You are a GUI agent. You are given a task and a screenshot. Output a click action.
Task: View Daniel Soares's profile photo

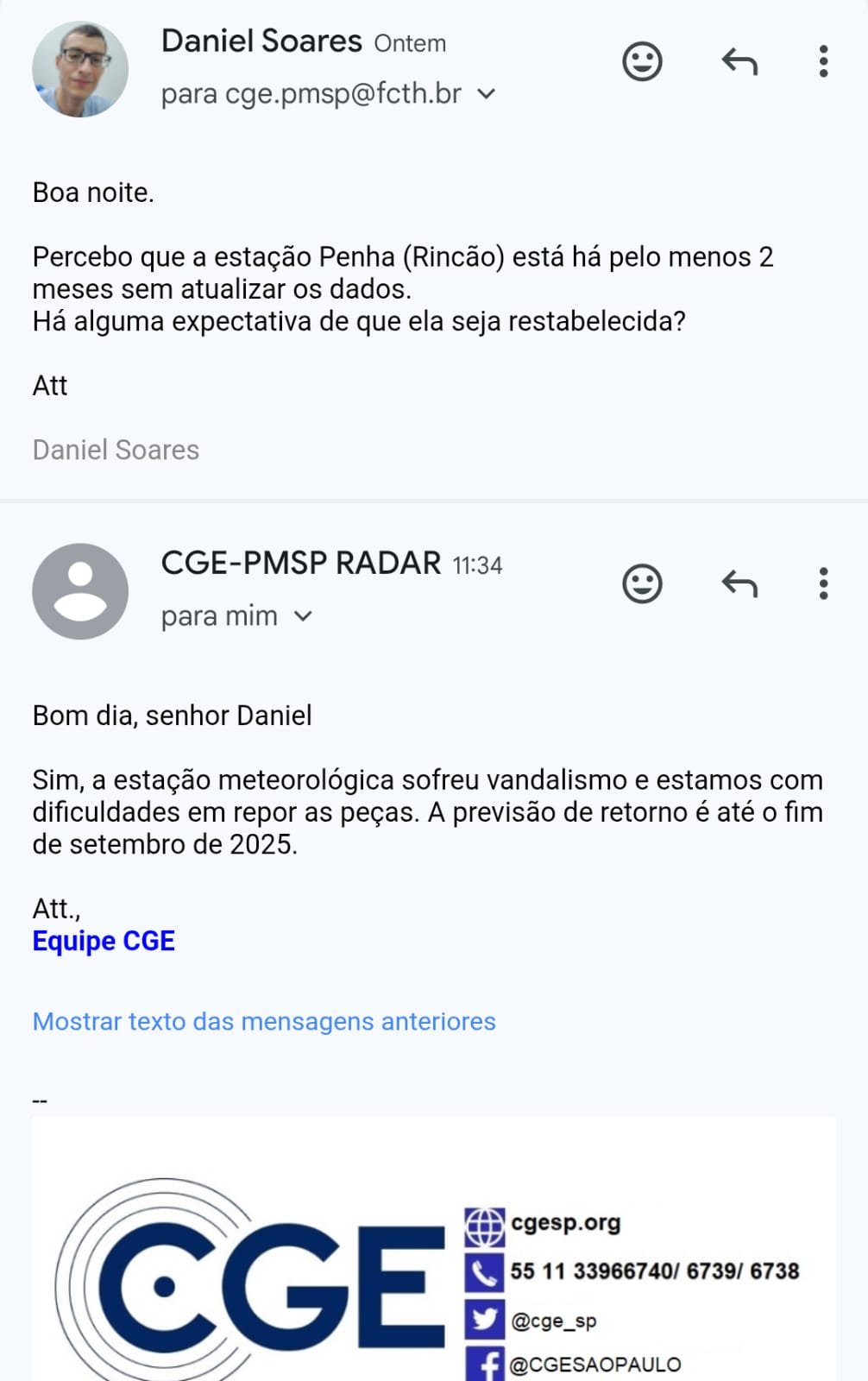coord(80,69)
